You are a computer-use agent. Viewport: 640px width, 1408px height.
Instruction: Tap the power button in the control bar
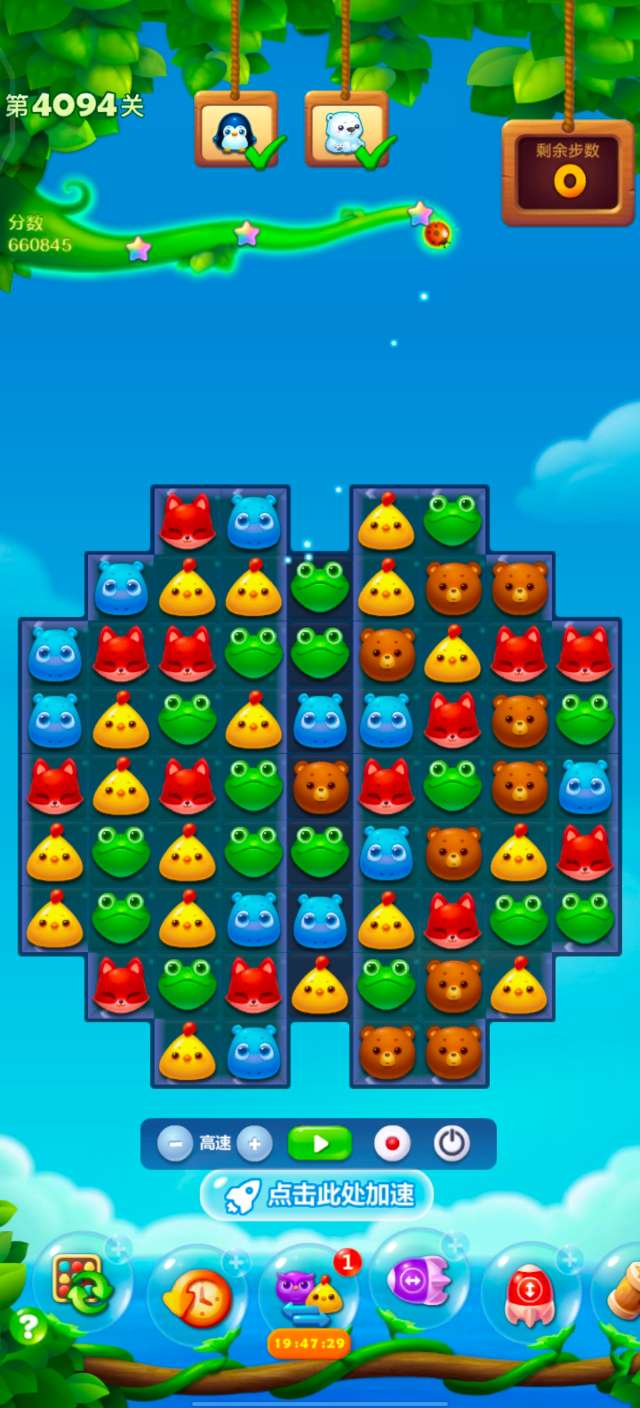point(452,1143)
